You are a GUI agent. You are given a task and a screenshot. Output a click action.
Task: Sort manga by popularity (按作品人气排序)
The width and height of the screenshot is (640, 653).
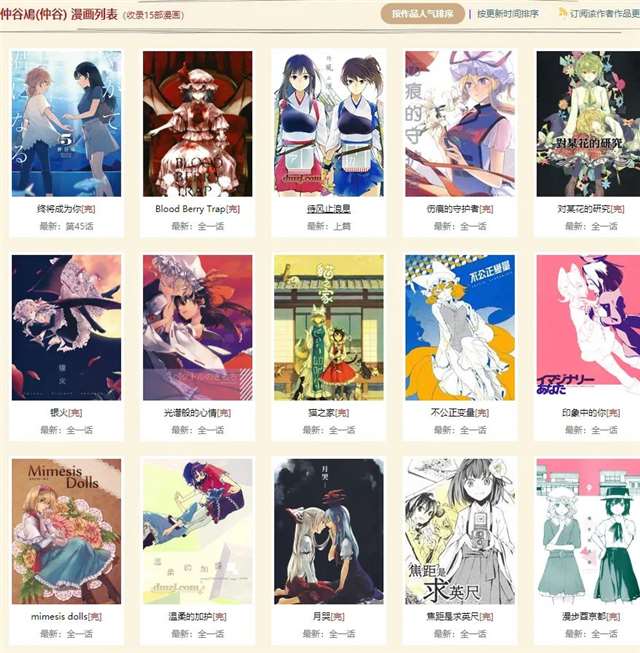tap(422, 14)
